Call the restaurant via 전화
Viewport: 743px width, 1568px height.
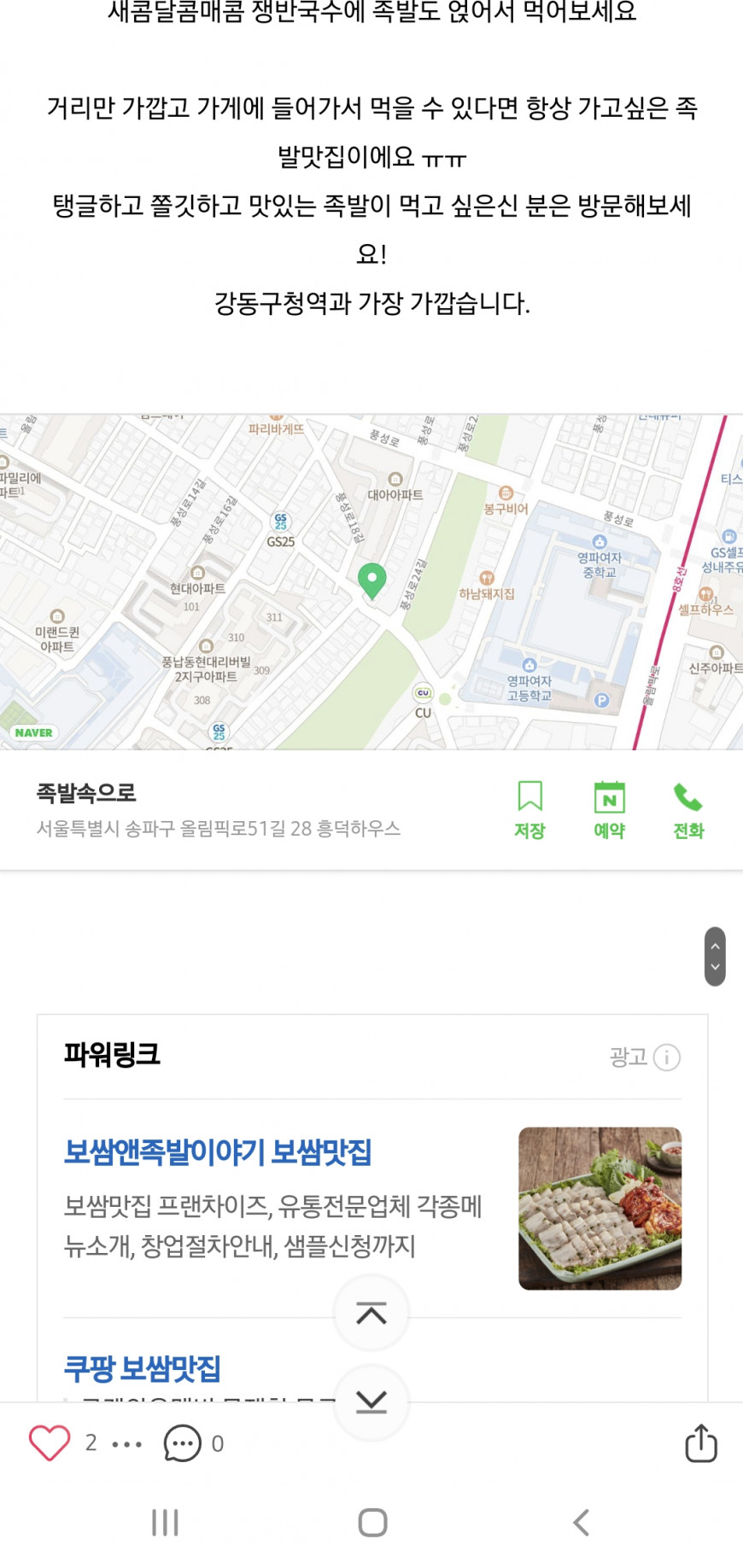coord(688,809)
